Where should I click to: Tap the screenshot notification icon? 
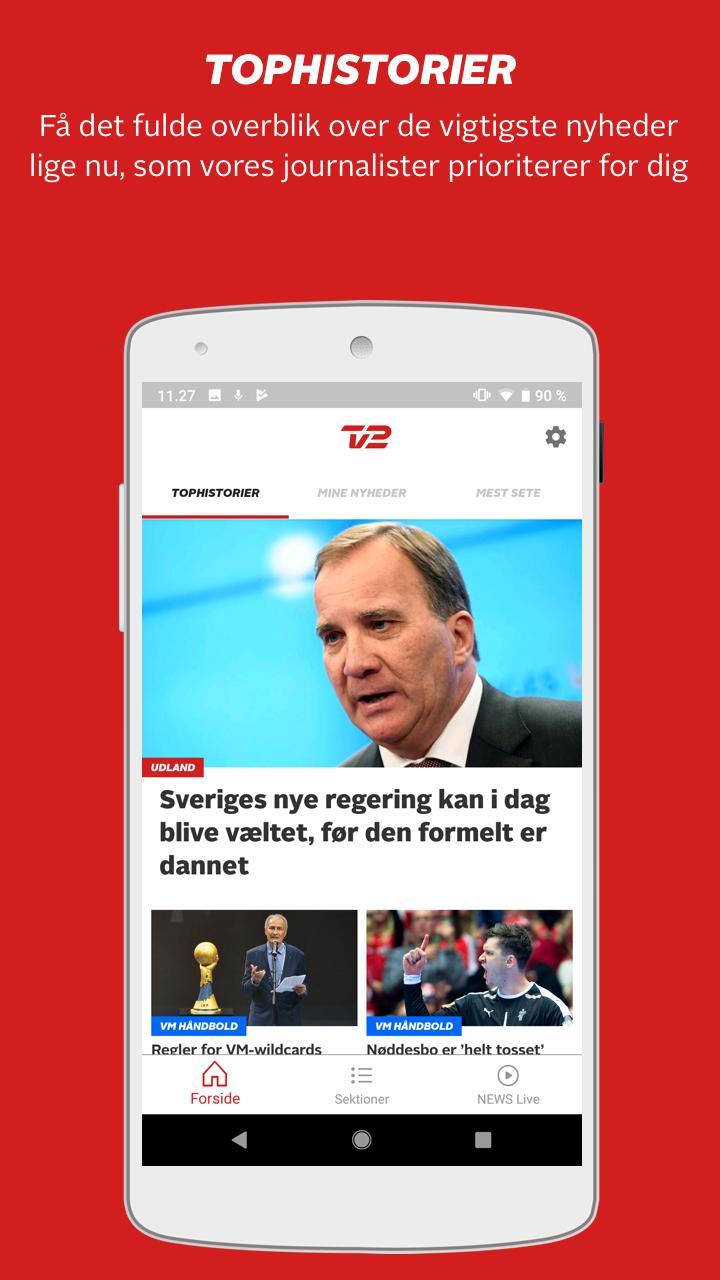click(x=213, y=395)
